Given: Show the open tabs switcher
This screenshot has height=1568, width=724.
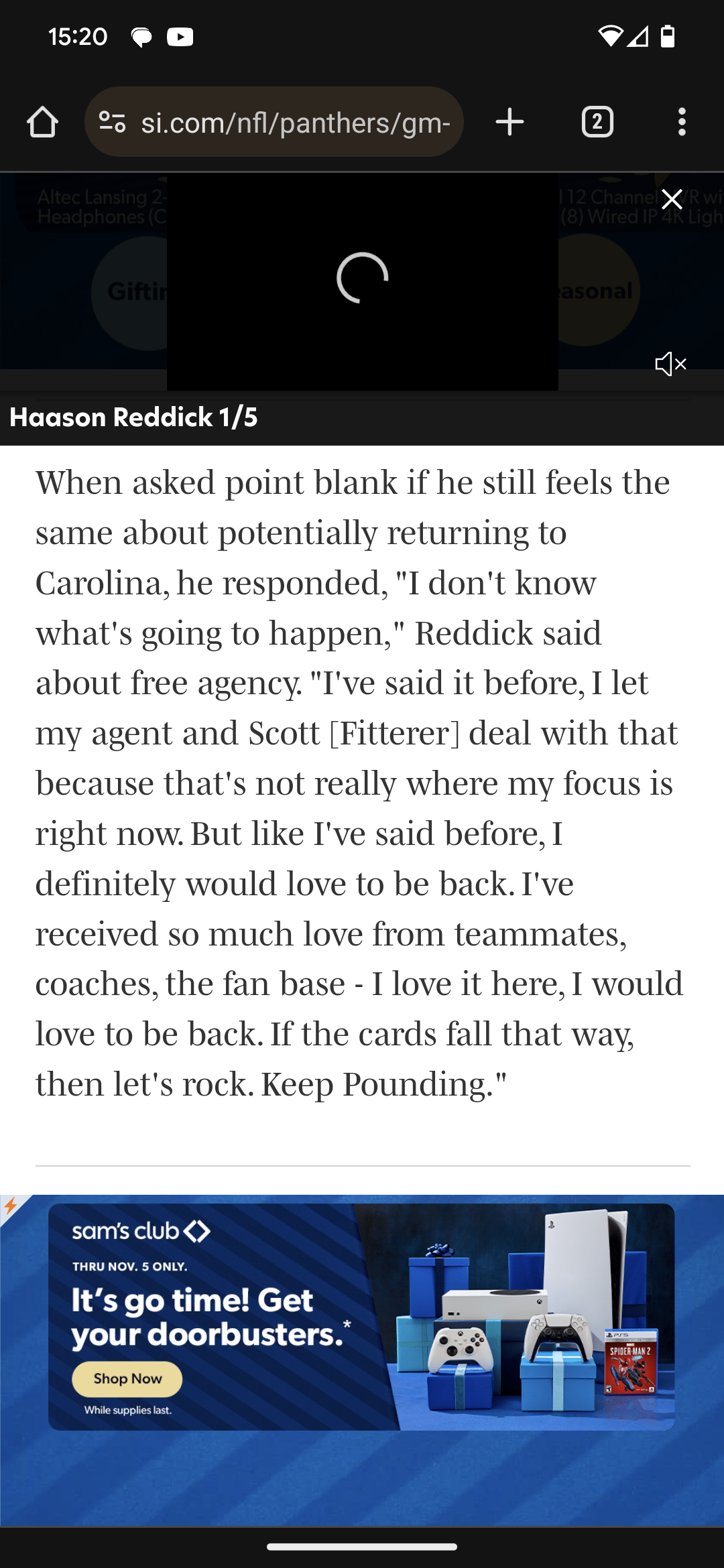Looking at the screenshot, I should (597, 122).
